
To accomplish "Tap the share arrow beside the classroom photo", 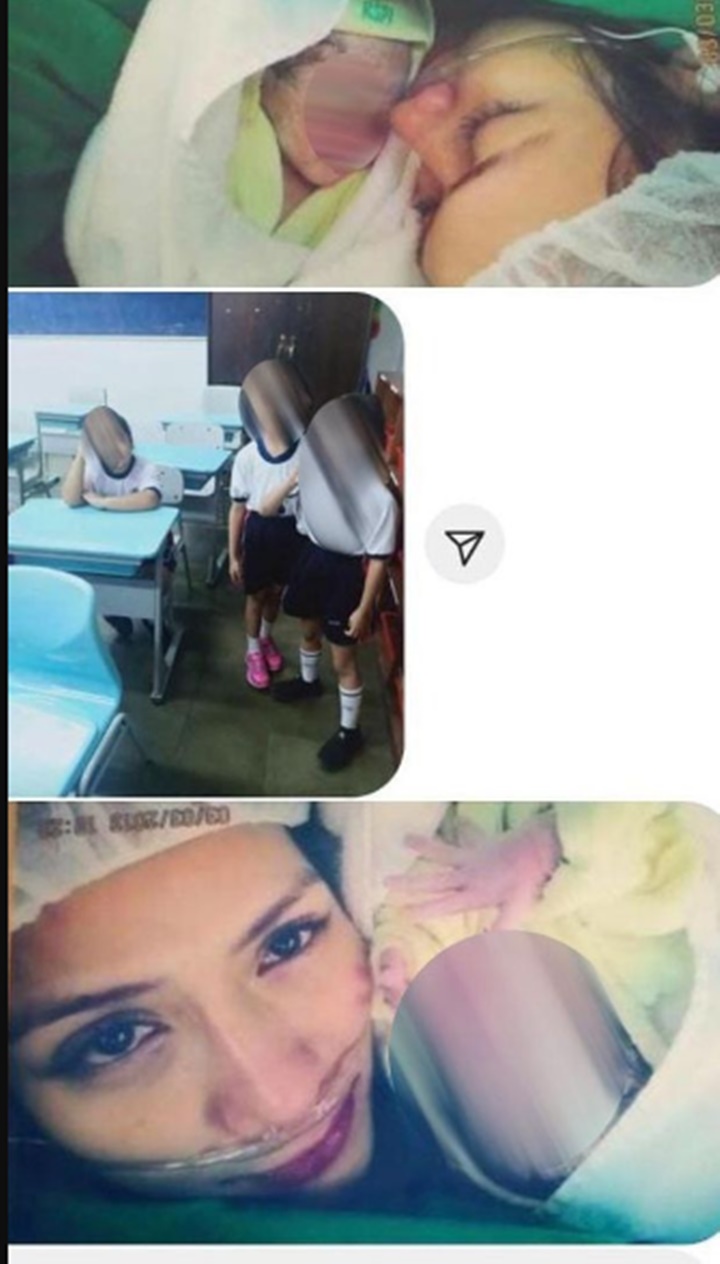I will (464, 545).
